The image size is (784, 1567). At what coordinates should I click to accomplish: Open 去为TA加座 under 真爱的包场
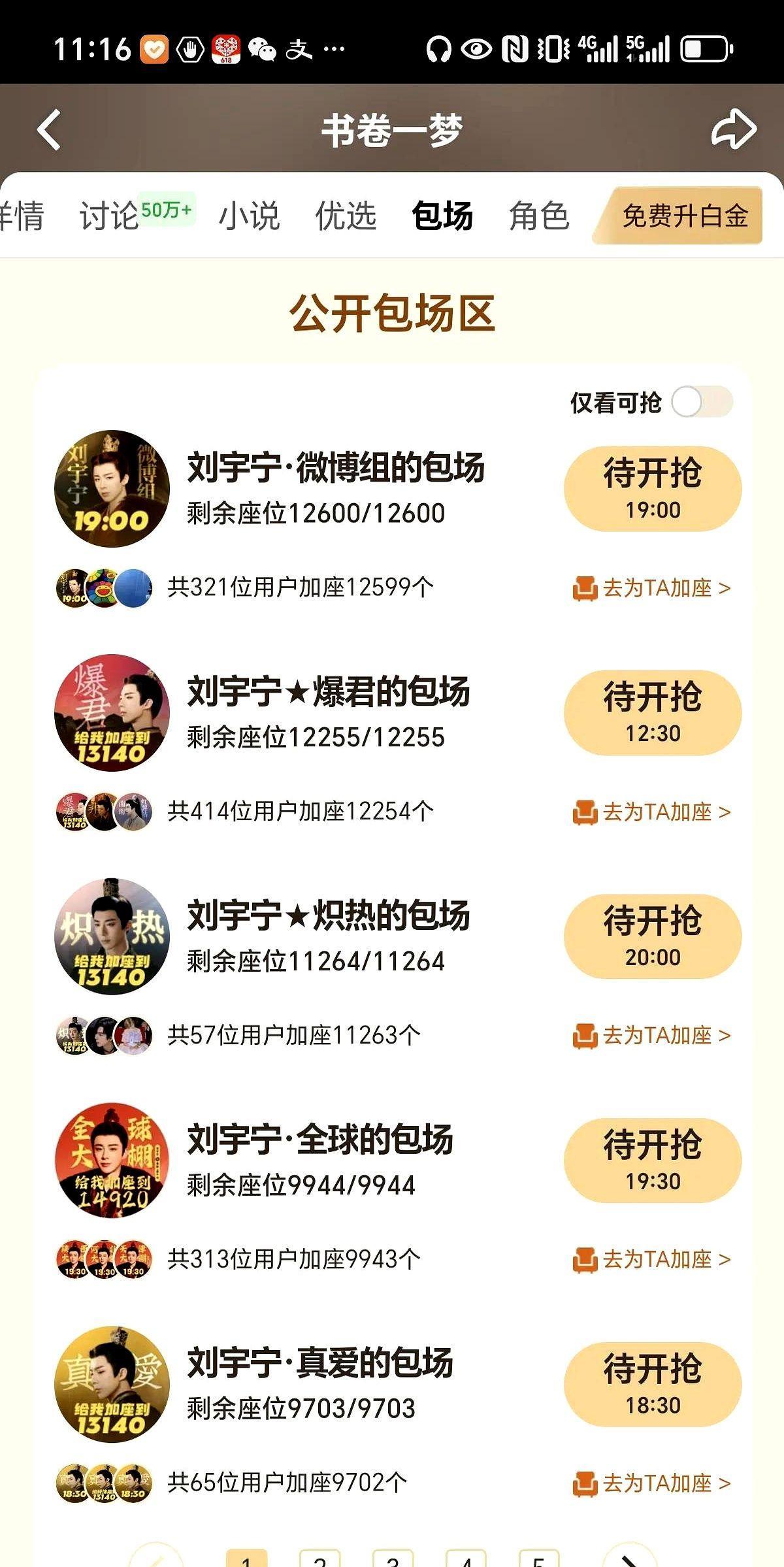[651, 1483]
